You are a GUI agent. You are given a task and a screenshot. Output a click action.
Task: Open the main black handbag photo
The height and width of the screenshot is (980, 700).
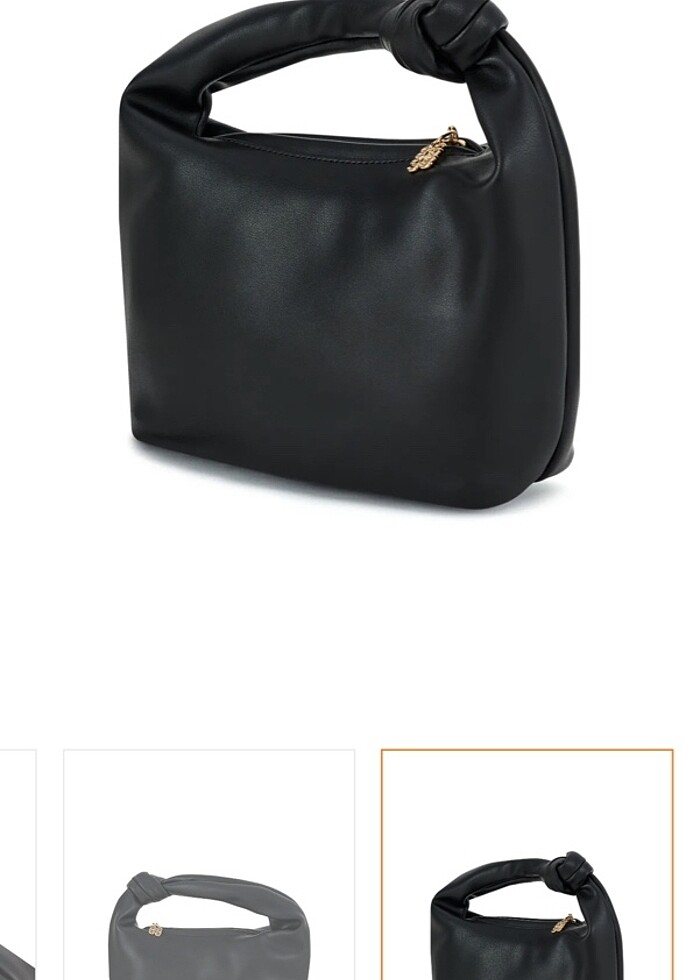coord(348,270)
